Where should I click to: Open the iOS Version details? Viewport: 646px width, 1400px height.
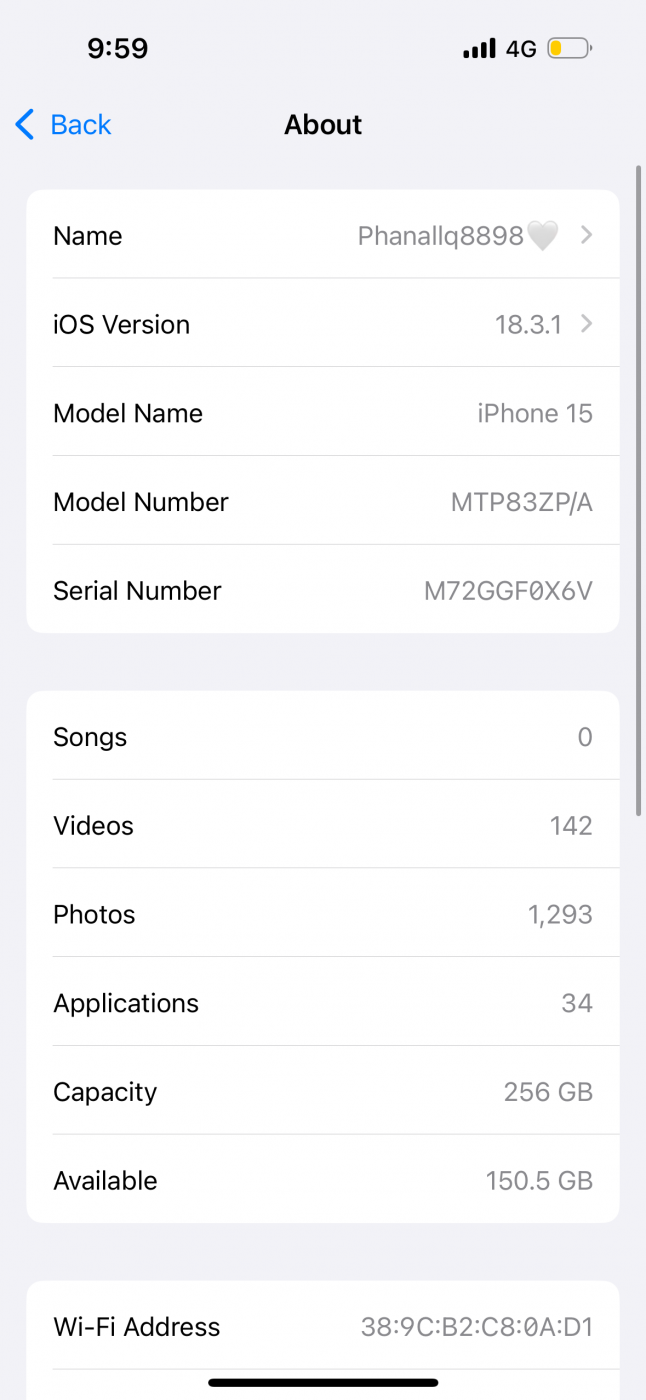pyautogui.click(x=323, y=324)
